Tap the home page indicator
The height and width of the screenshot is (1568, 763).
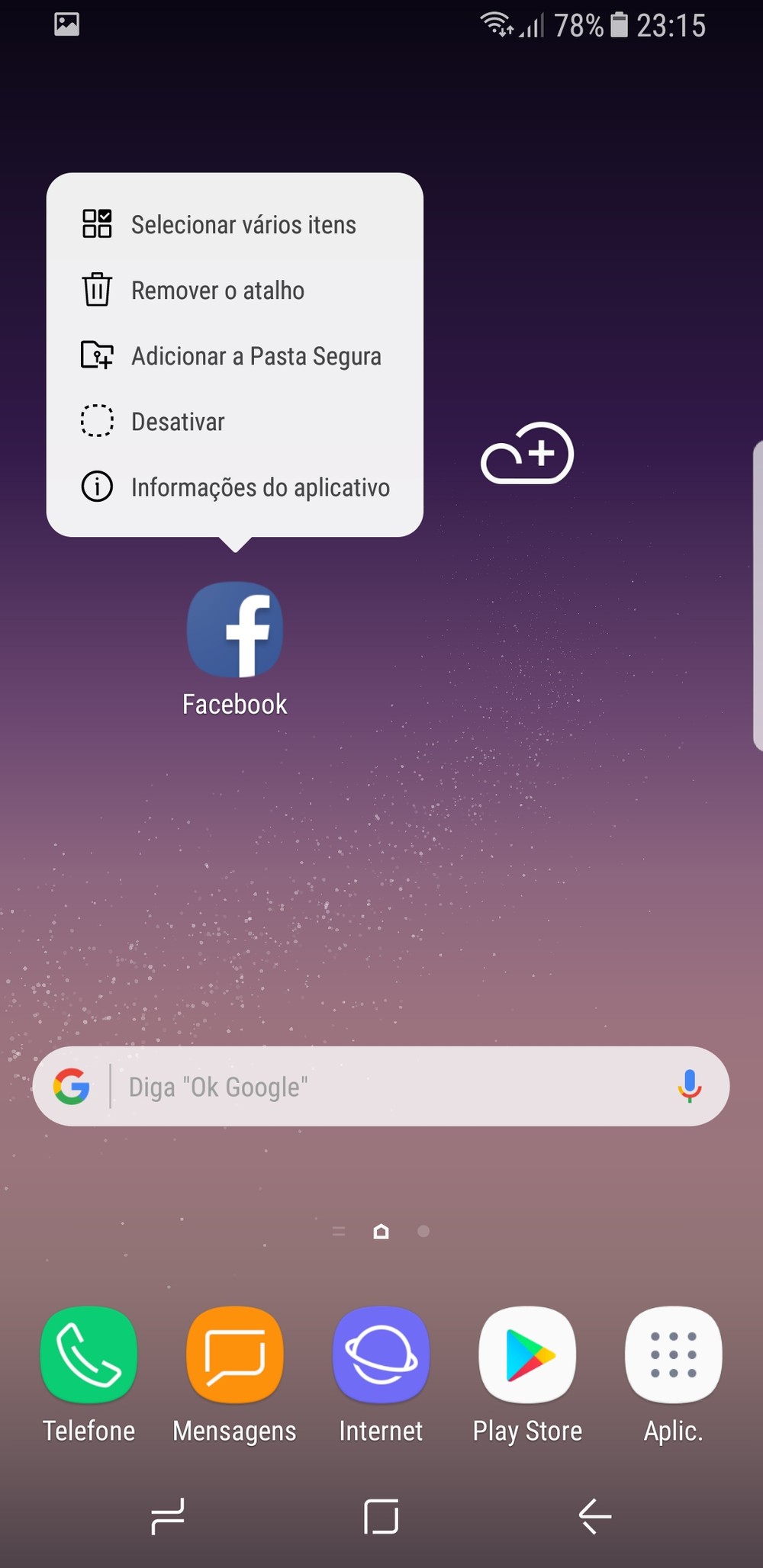tap(381, 1232)
